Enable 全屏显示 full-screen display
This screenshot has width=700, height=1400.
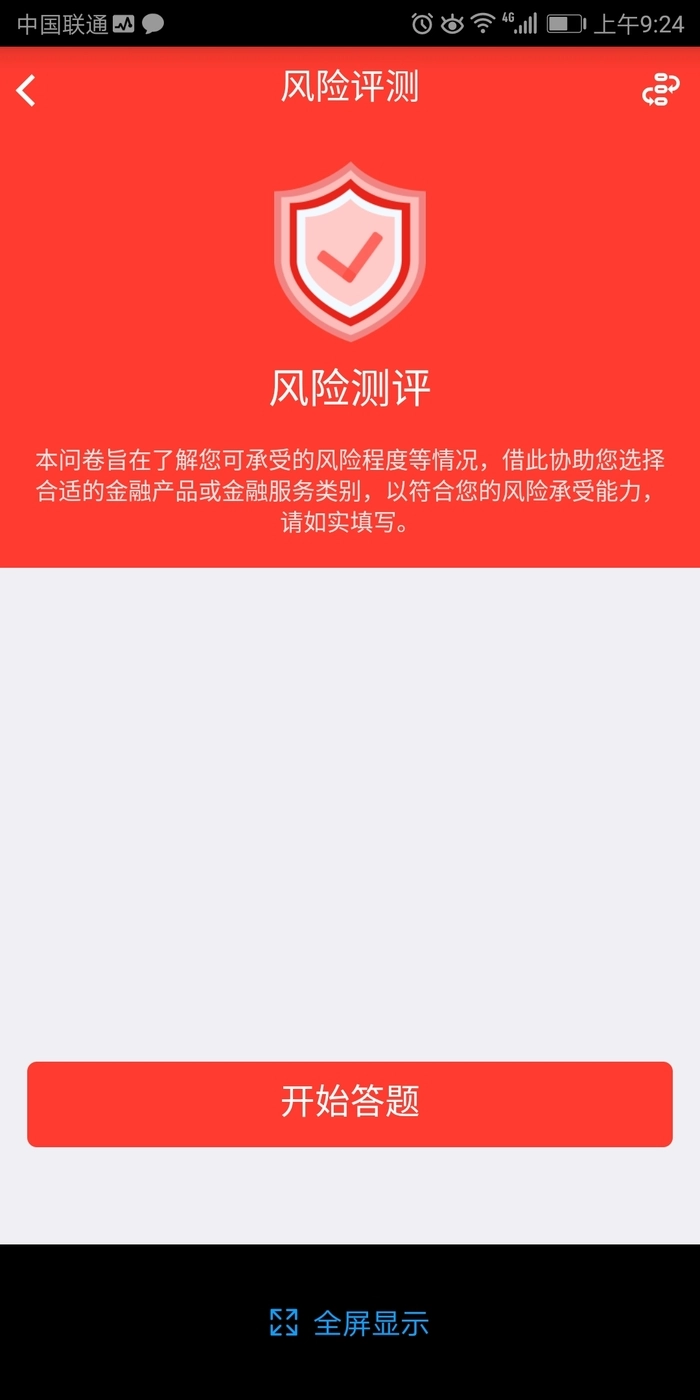[x=350, y=1323]
